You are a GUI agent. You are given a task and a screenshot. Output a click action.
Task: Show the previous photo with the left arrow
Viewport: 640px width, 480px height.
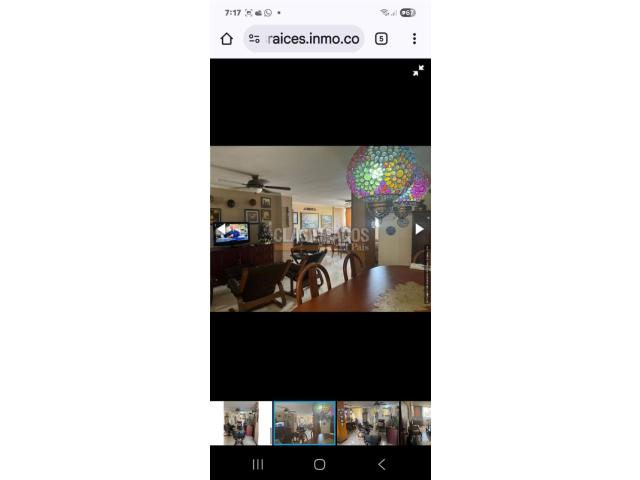pyautogui.click(x=221, y=229)
